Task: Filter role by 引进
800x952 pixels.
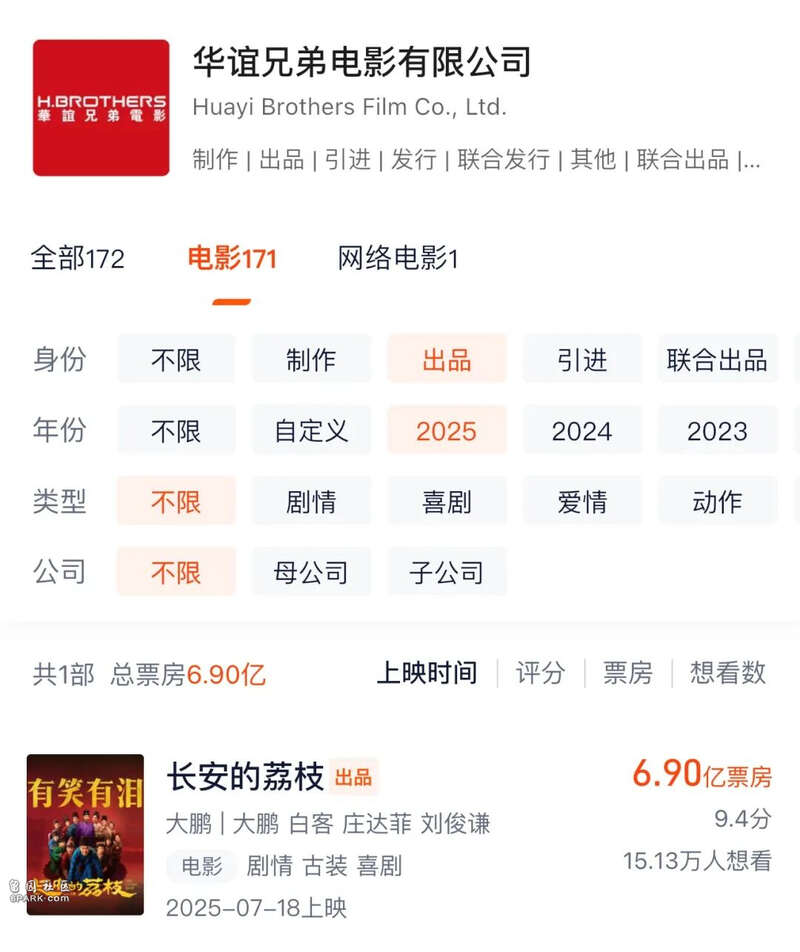Action: [582, 360]
